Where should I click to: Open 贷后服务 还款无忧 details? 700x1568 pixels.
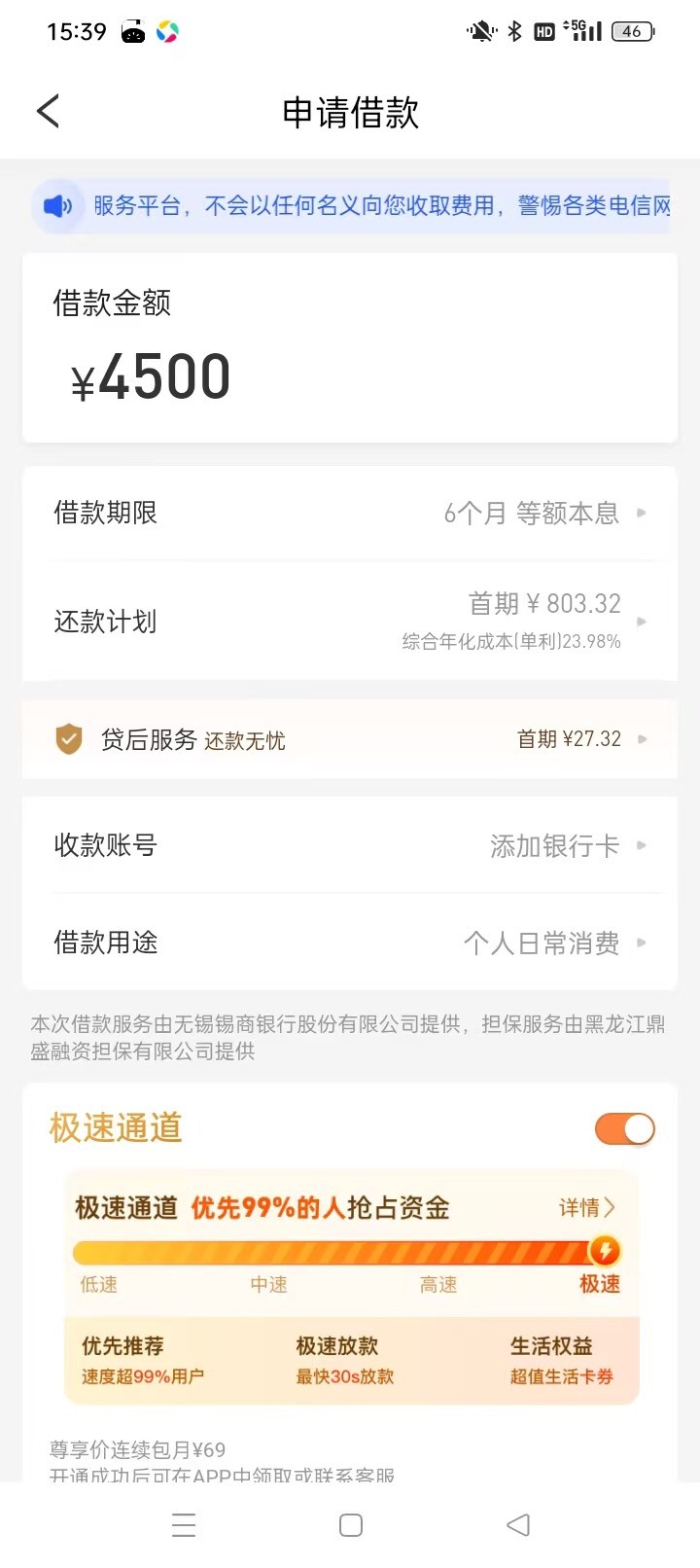point(350,739)
